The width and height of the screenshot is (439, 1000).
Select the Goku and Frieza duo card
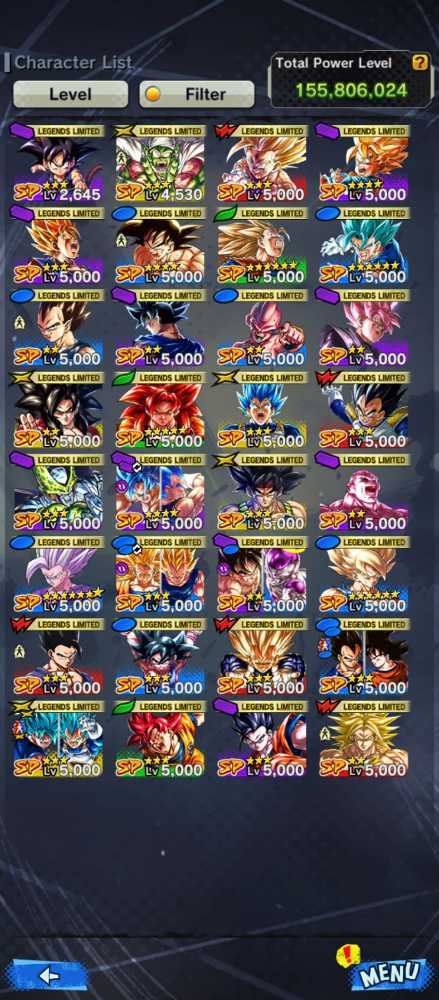262,575
